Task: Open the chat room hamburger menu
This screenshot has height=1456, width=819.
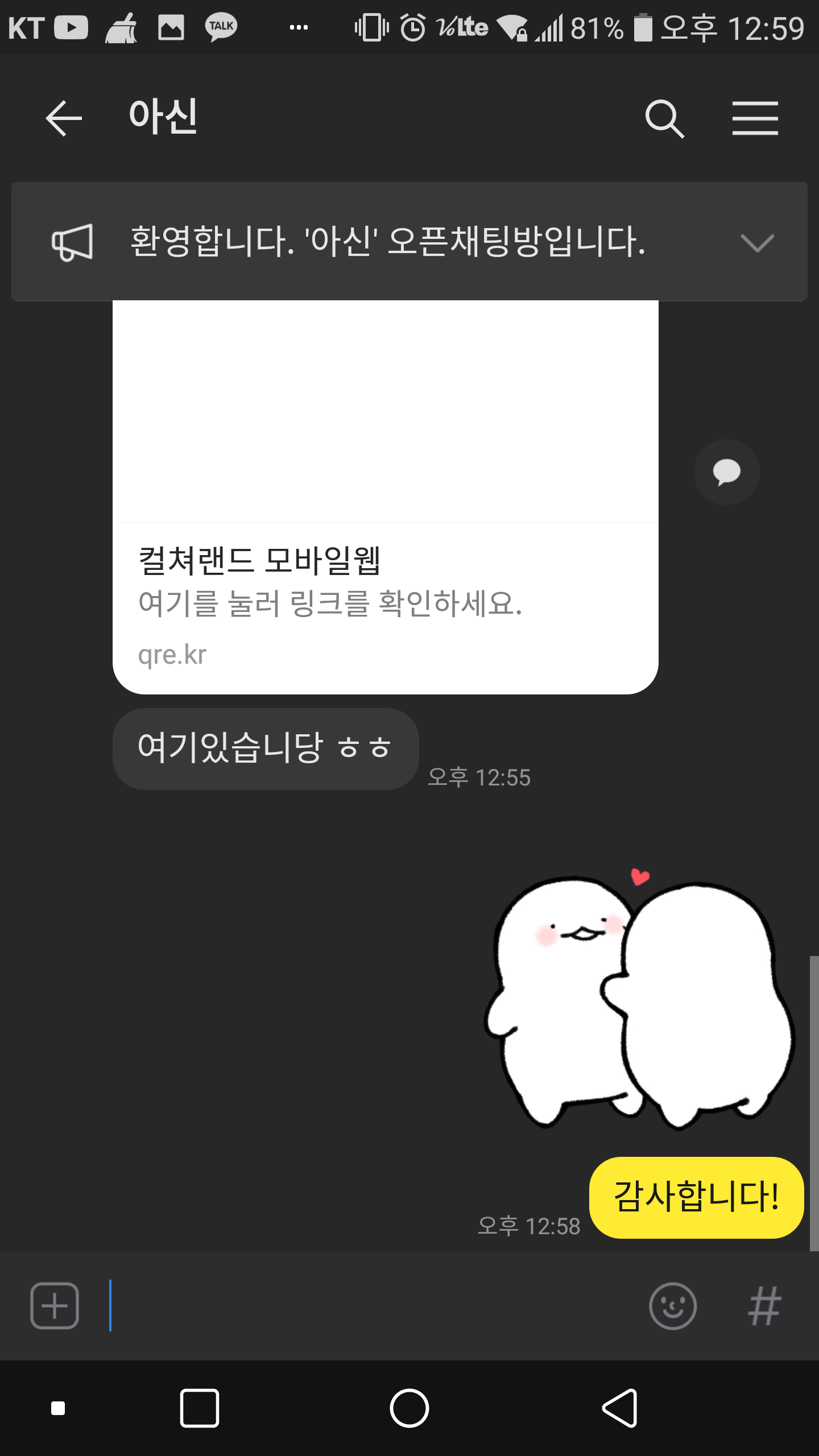Action: pyautogui.click(x=755, y=118)
